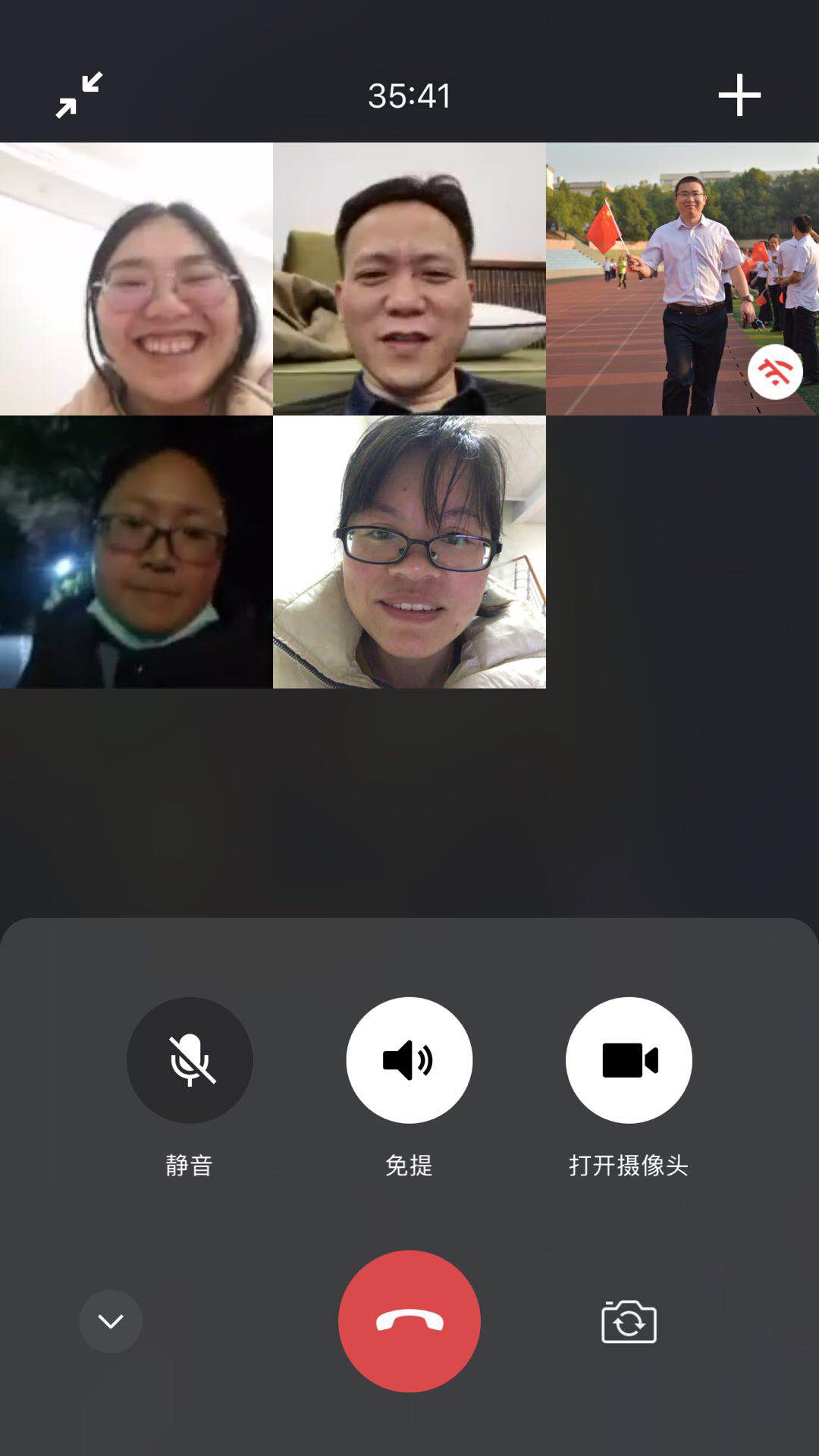Toggle the 免提 speakerphone button
Image resolution: width=819 pixels, height=1456 pixels.
409,1059
